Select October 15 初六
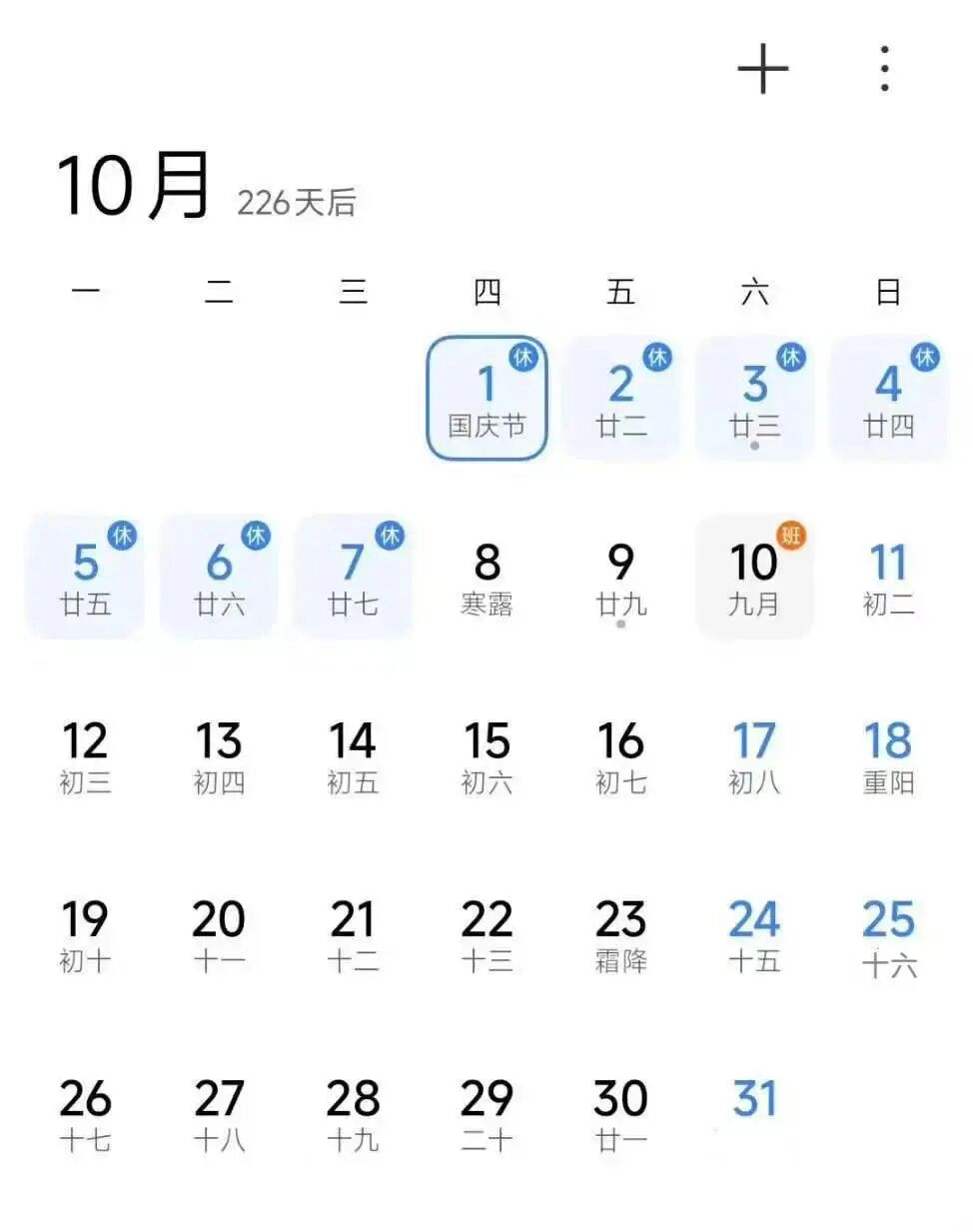The width and height of the screenshot is (973, 1232). point(486,755)
